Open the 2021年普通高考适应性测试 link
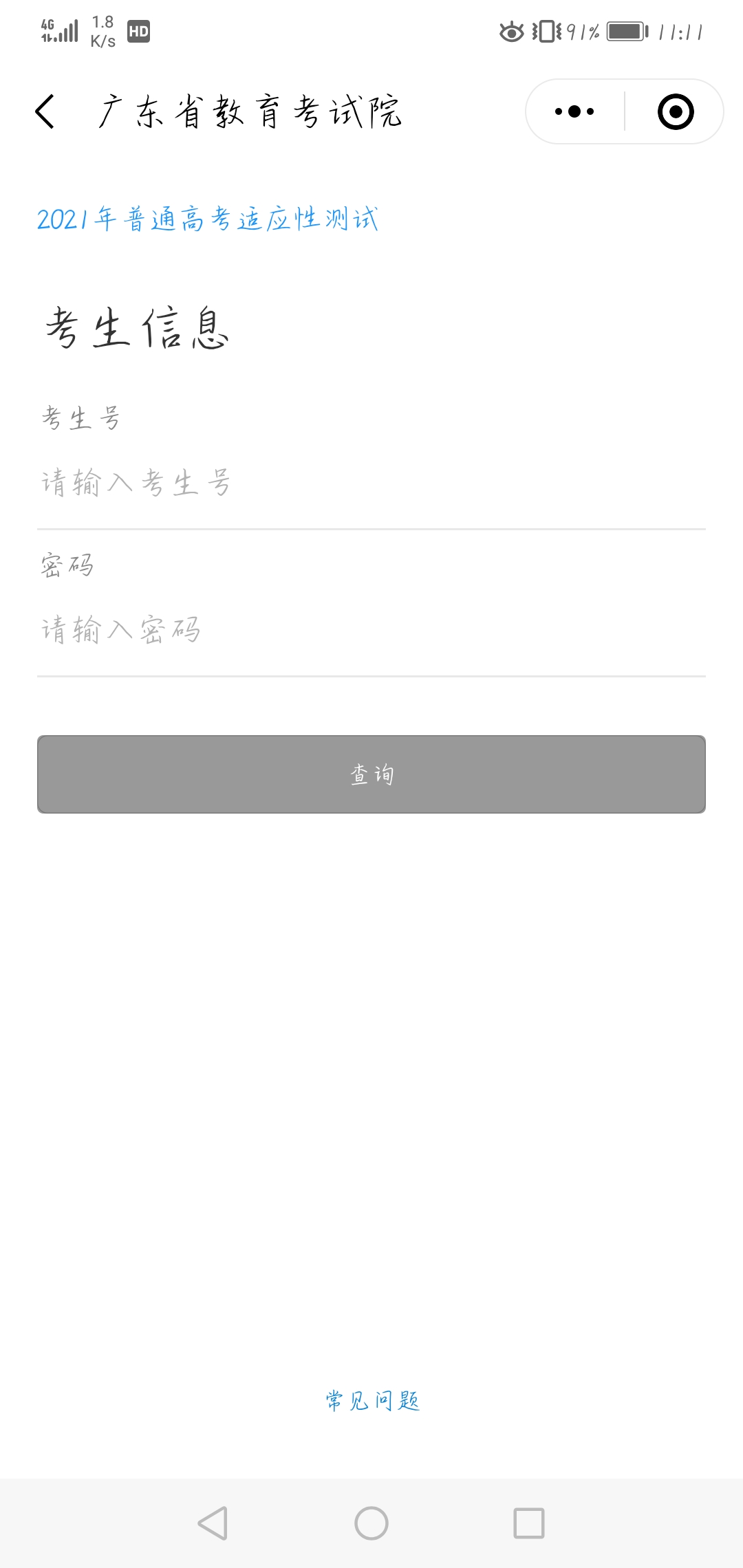743x1568 pixels. (x=207, y=219)
